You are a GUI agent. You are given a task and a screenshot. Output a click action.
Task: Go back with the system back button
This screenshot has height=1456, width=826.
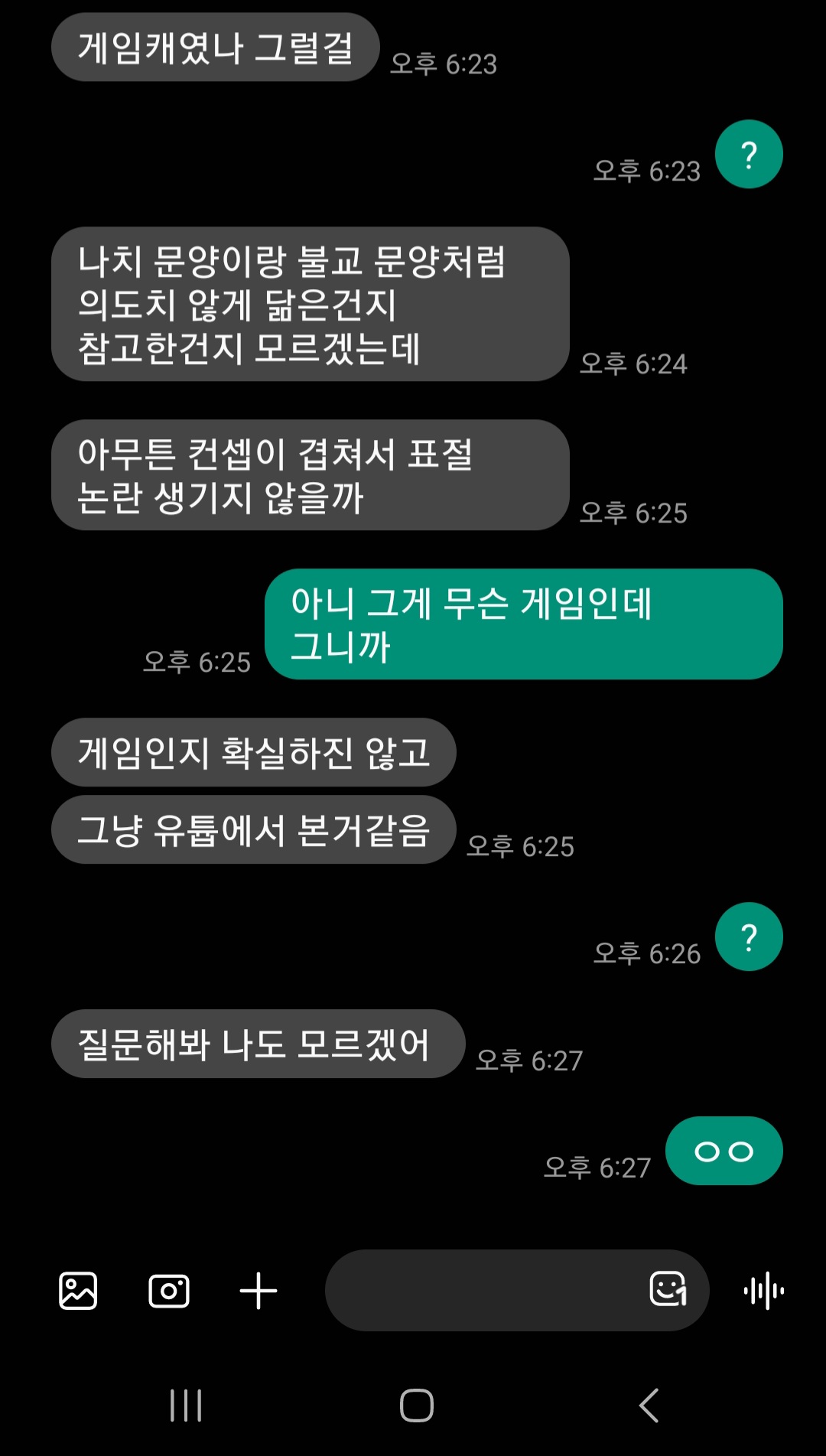click(649, 1405)
